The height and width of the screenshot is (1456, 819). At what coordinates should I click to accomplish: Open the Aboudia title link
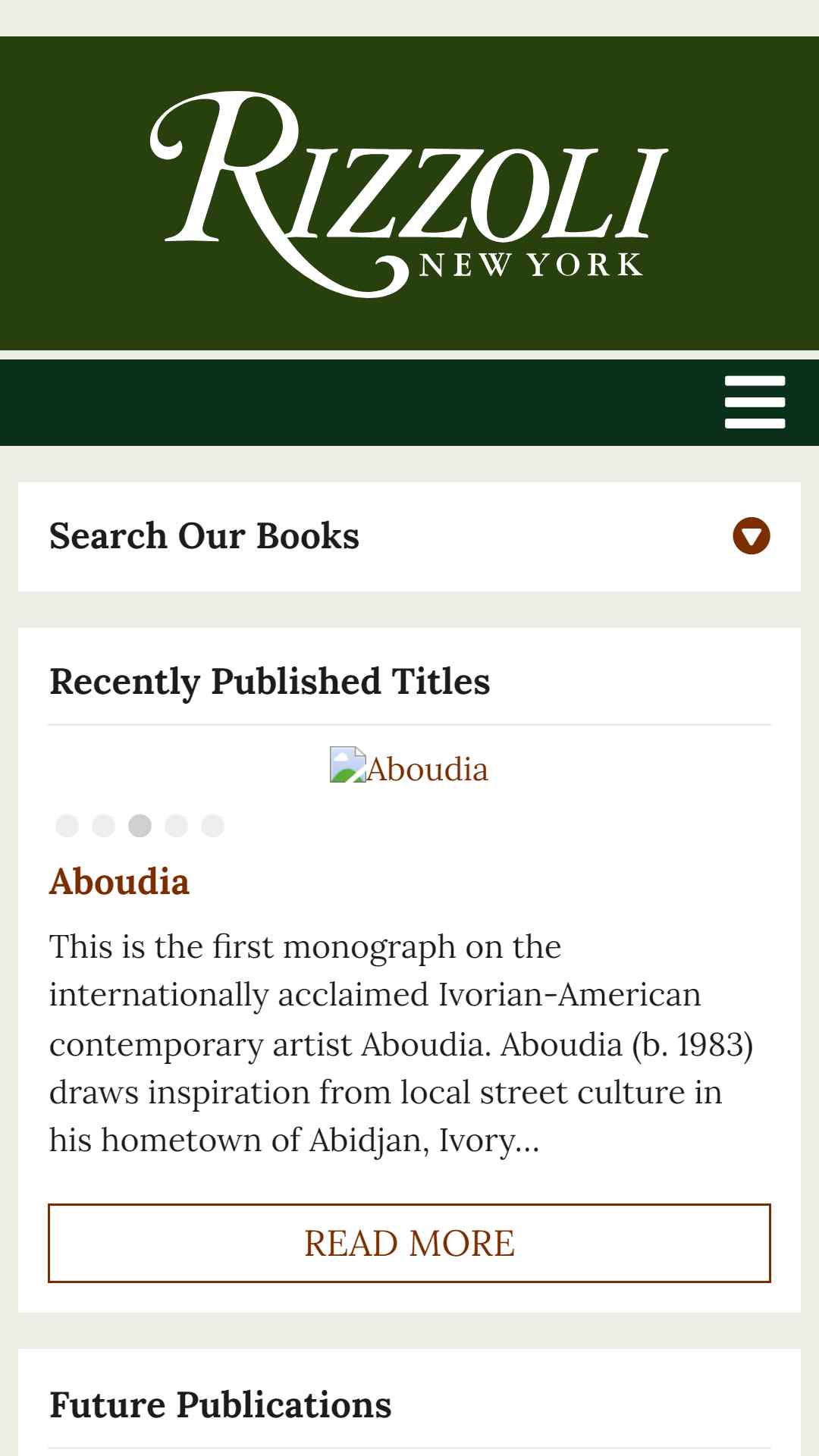119,882
